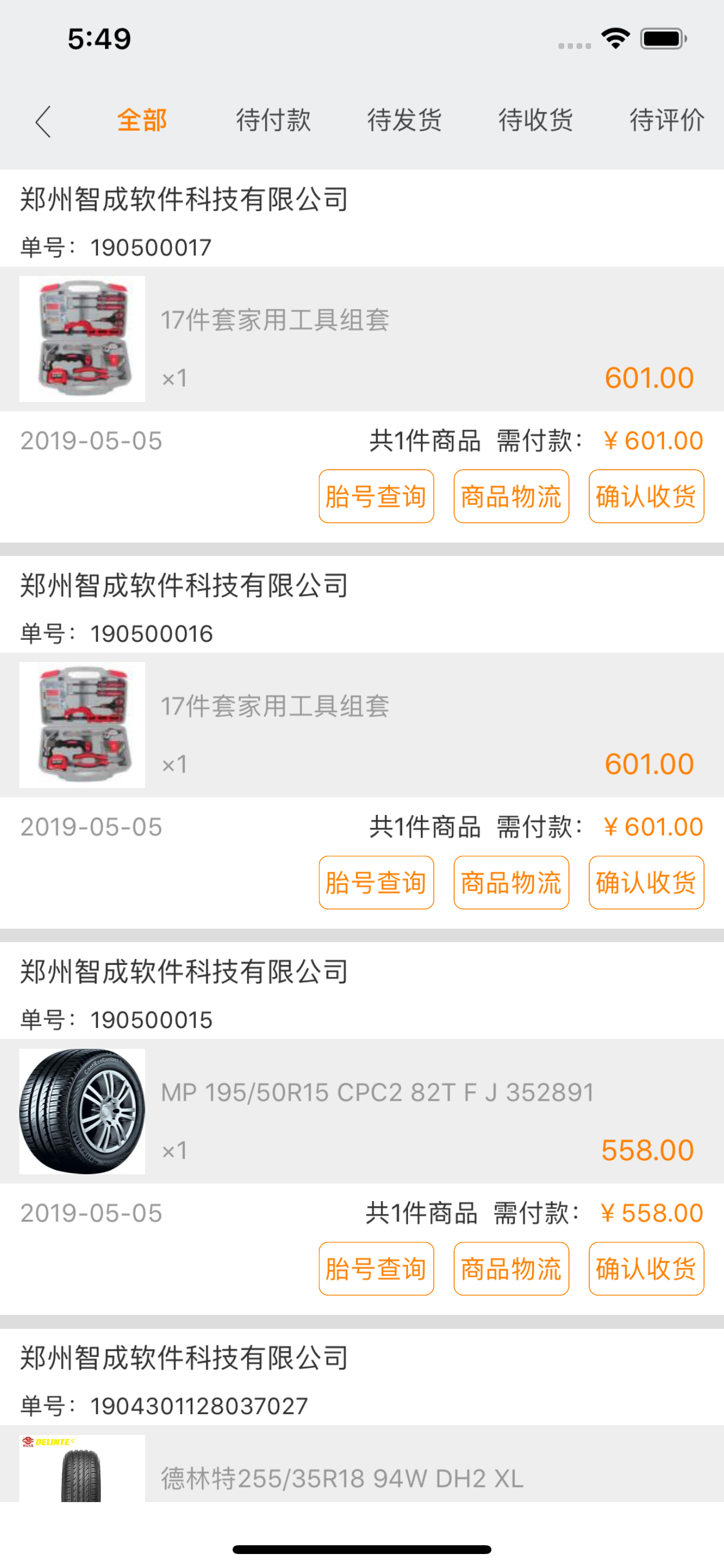Viewport: 724px width, 1568px height.
Task: Switch to the 待评价 tab
Action: 667,120
